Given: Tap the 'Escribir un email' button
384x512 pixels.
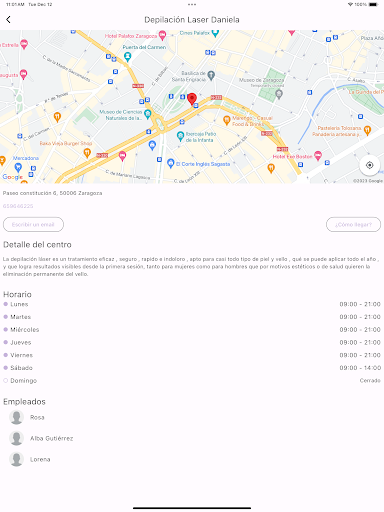Looking at the screenshot, I should pyautogui.click(x=33, y=224).
